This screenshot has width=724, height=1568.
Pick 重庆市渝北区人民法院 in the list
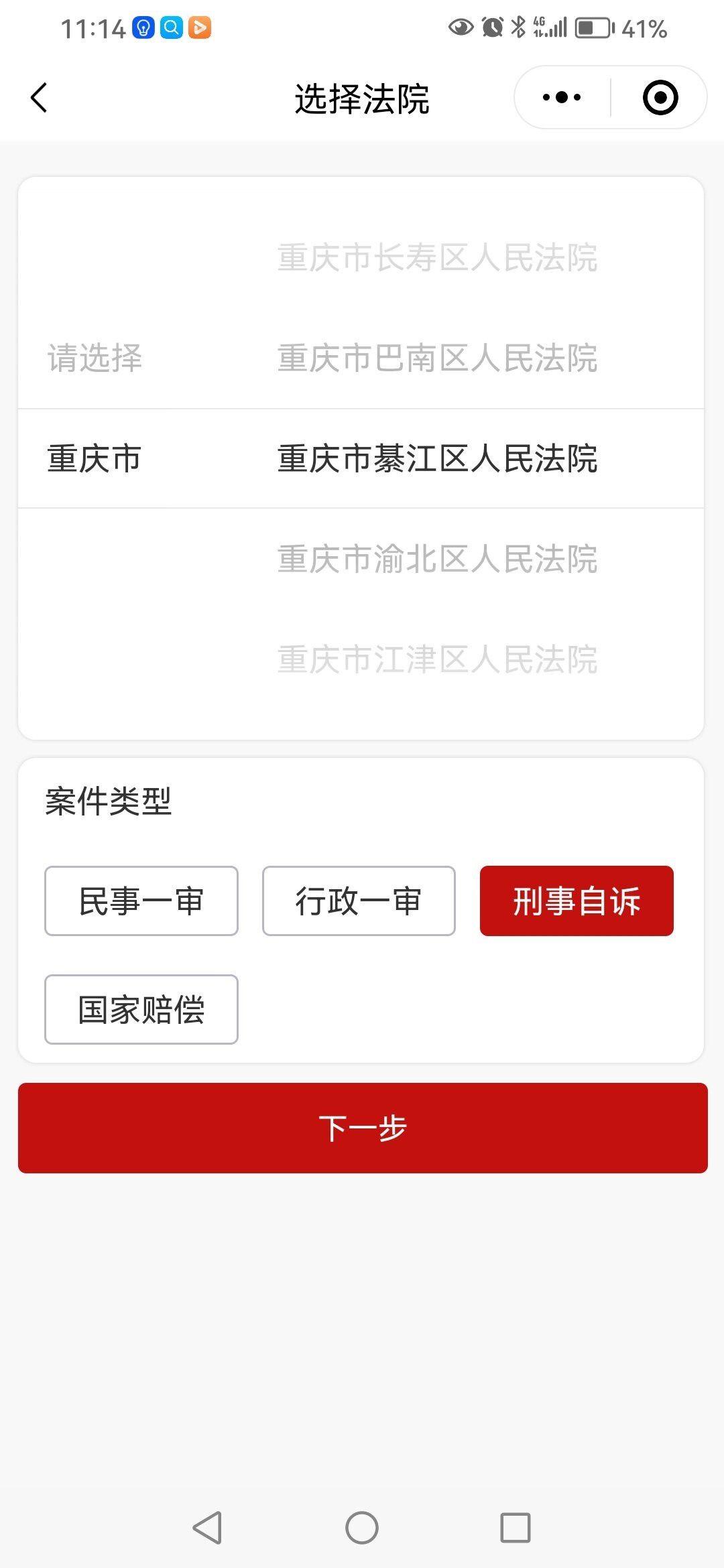point(438,559)
